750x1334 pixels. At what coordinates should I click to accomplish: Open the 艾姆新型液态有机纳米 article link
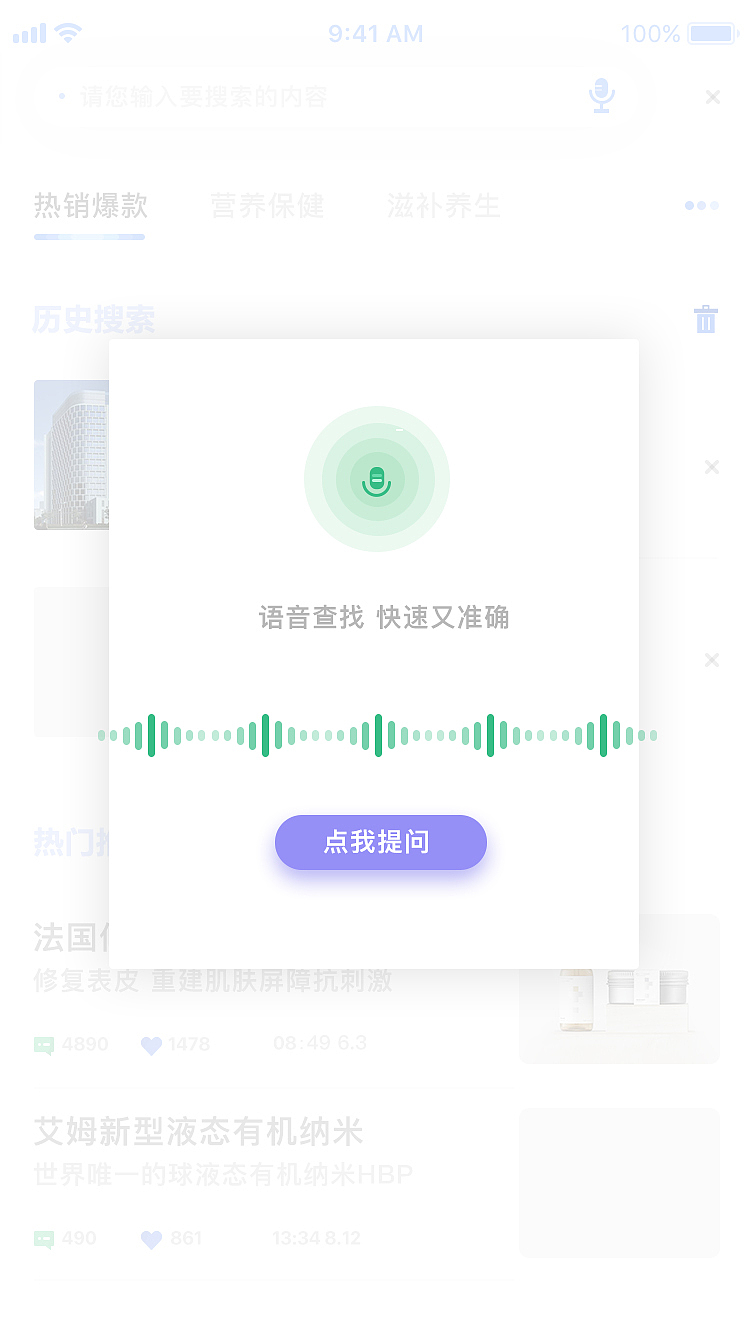point(197,1132)
